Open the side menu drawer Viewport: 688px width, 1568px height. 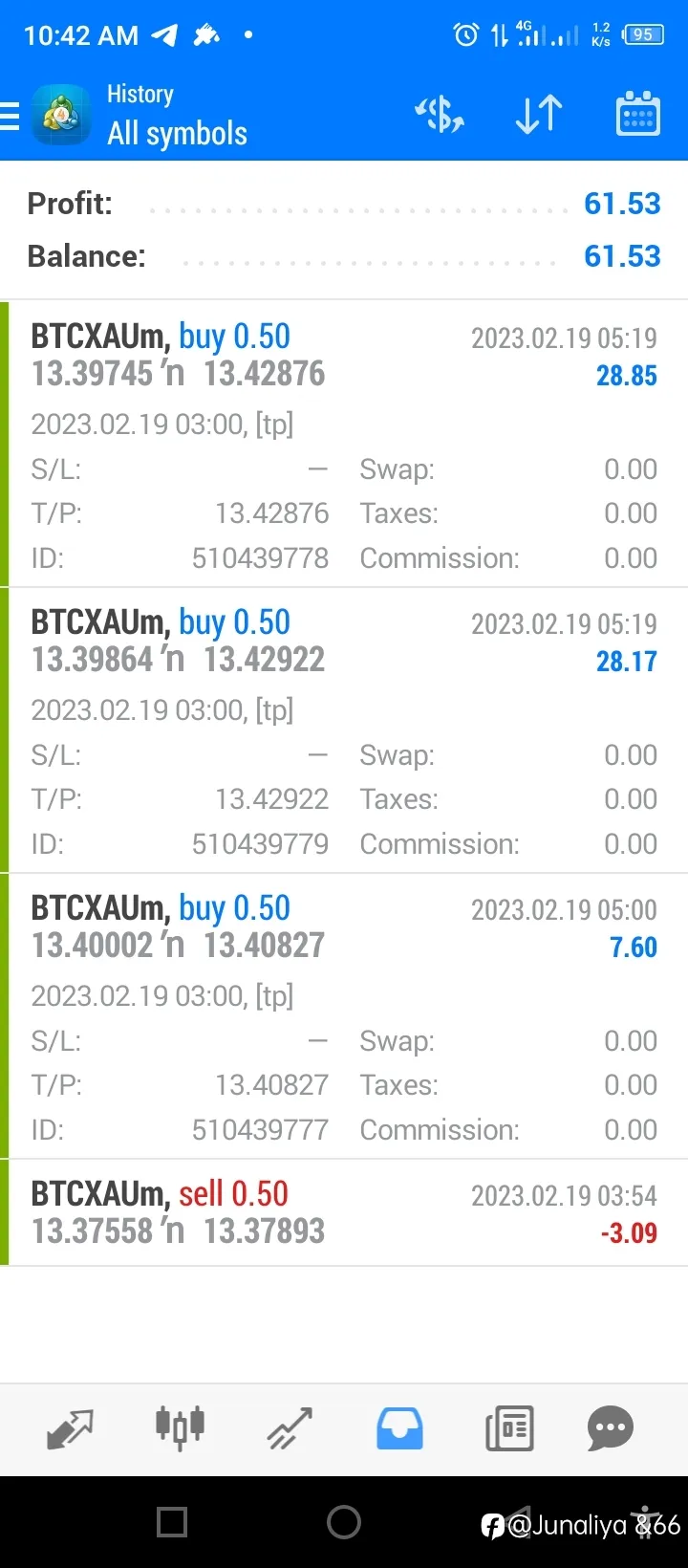[x=10, y=116]
